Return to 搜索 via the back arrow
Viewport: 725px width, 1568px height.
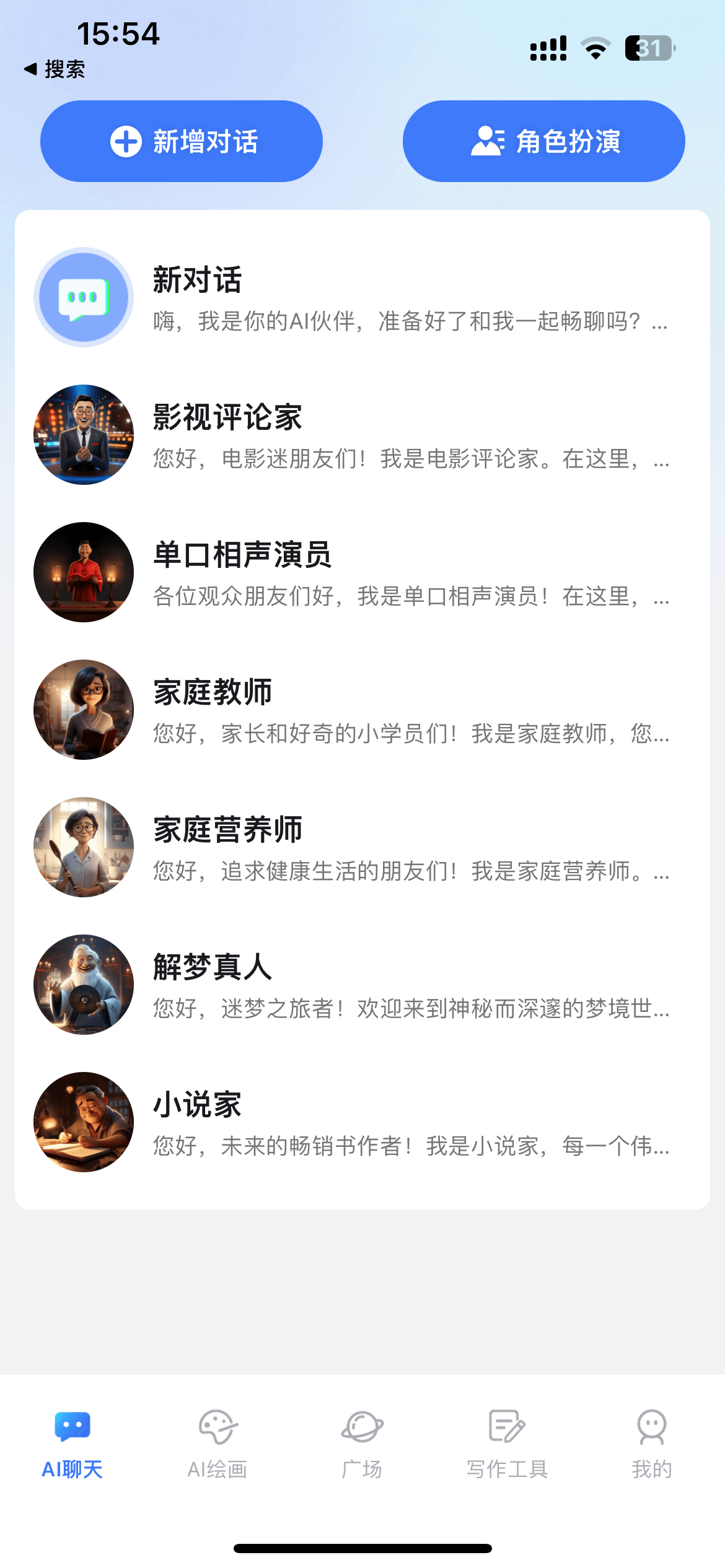(x=55, y=69)
